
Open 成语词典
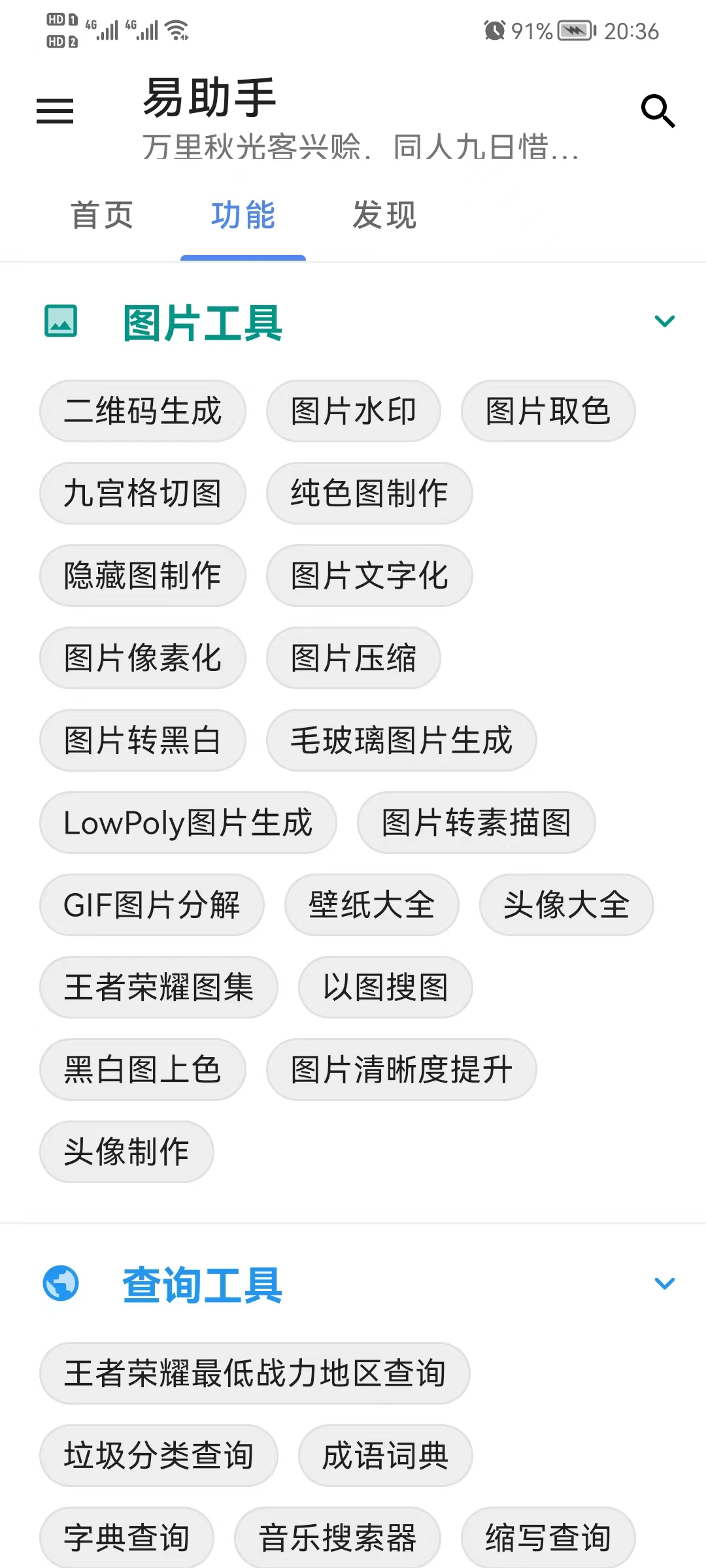coord(385,1456)
